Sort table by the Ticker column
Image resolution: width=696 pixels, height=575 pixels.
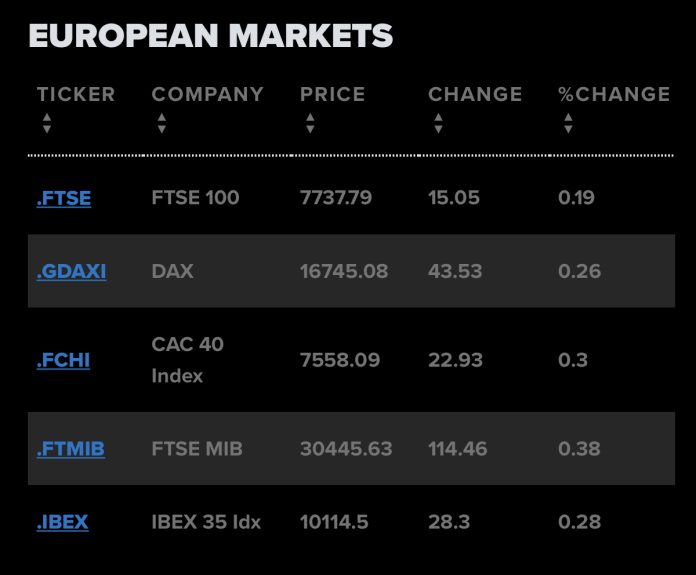tap(47, 123)
